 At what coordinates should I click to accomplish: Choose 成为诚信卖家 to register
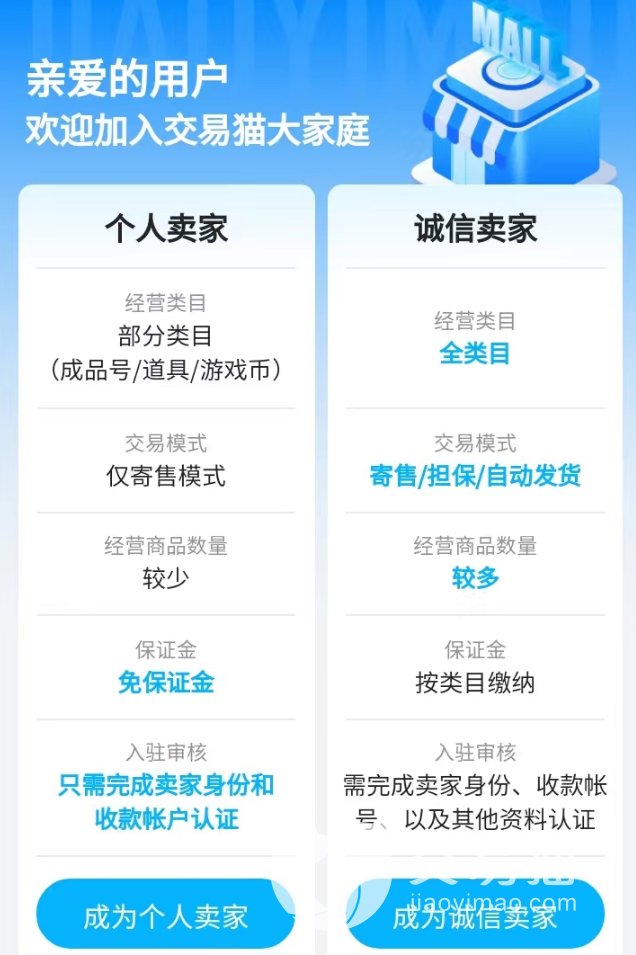[475, 915]
